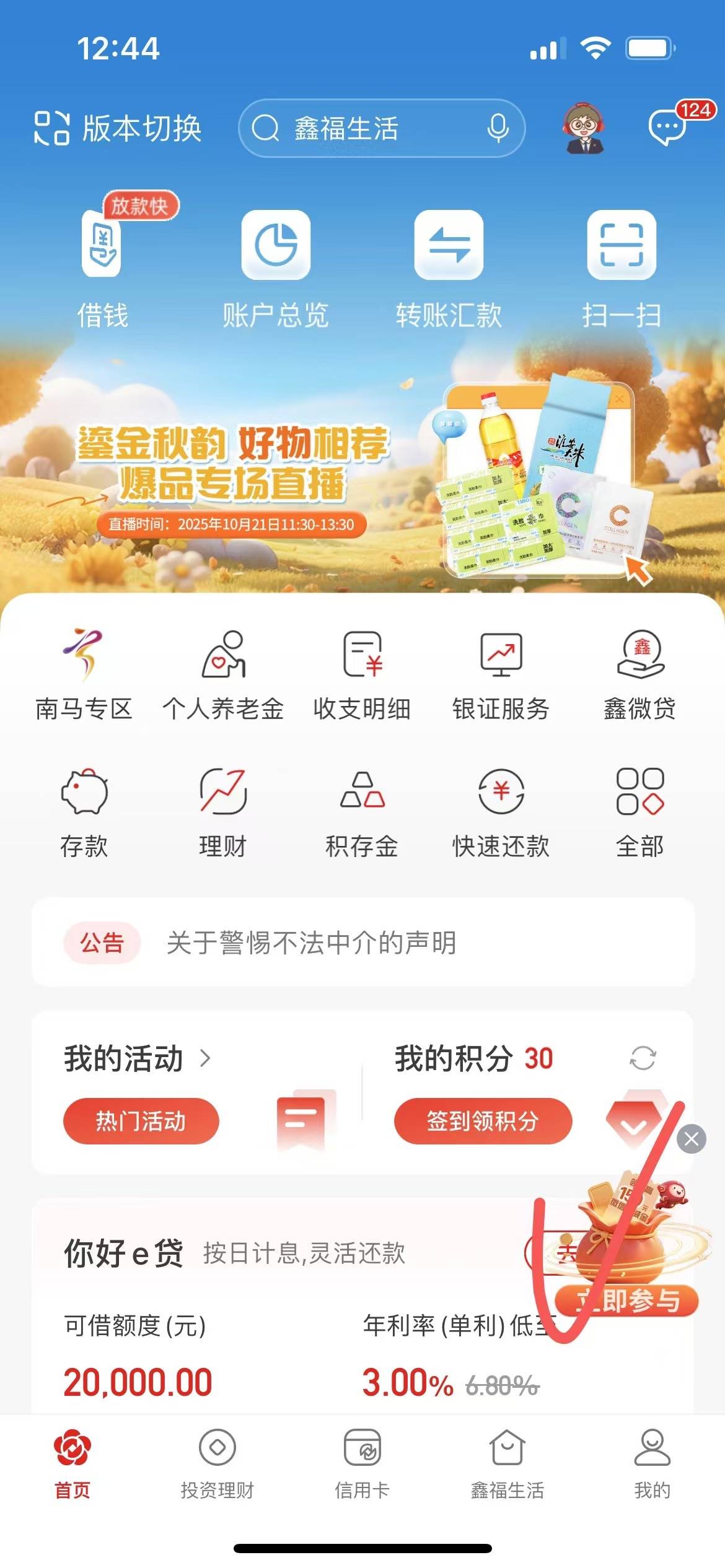The height and width of the screenshot is (1568, 725).
Task: Tap 签到领积分 to check in
Action: point(483,1121)
